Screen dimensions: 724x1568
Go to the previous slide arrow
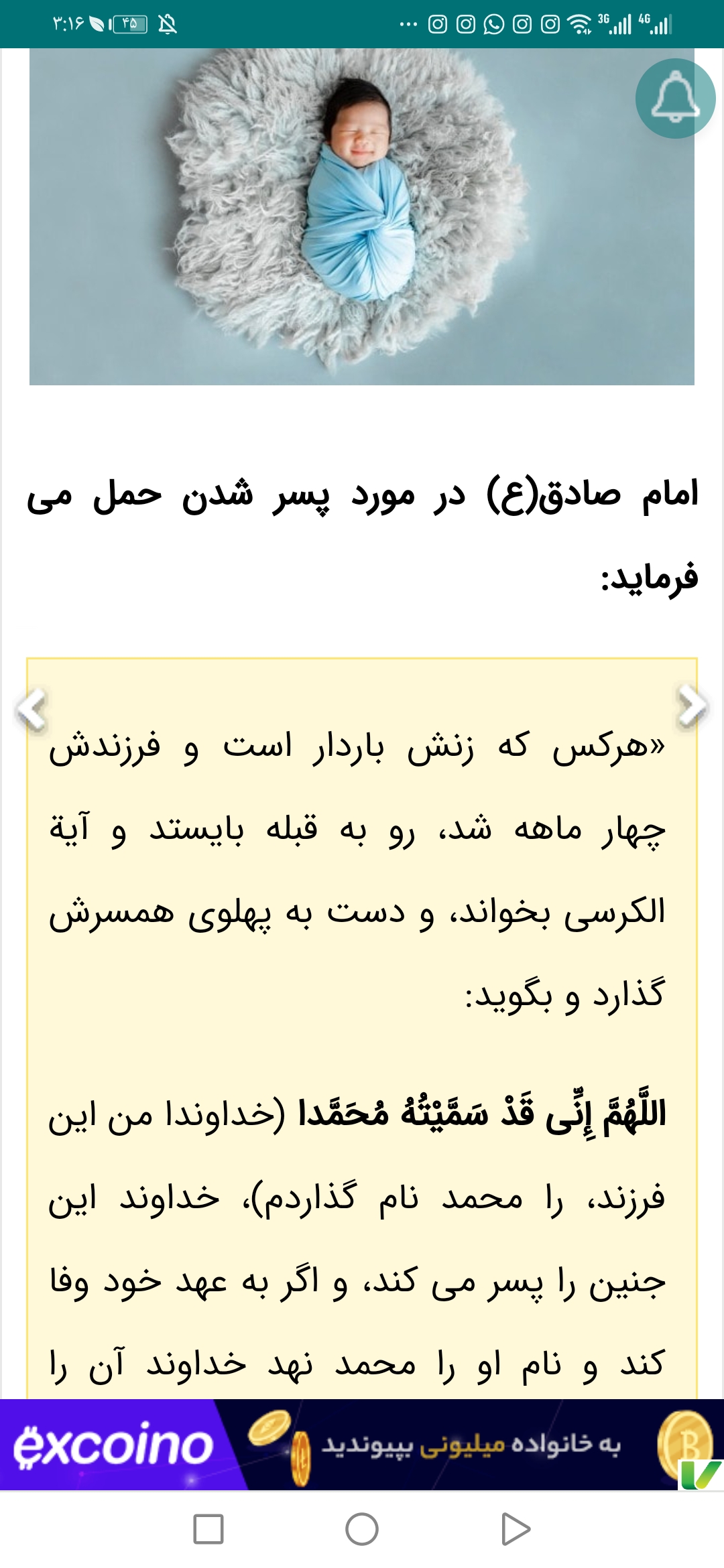pos(31,708)
